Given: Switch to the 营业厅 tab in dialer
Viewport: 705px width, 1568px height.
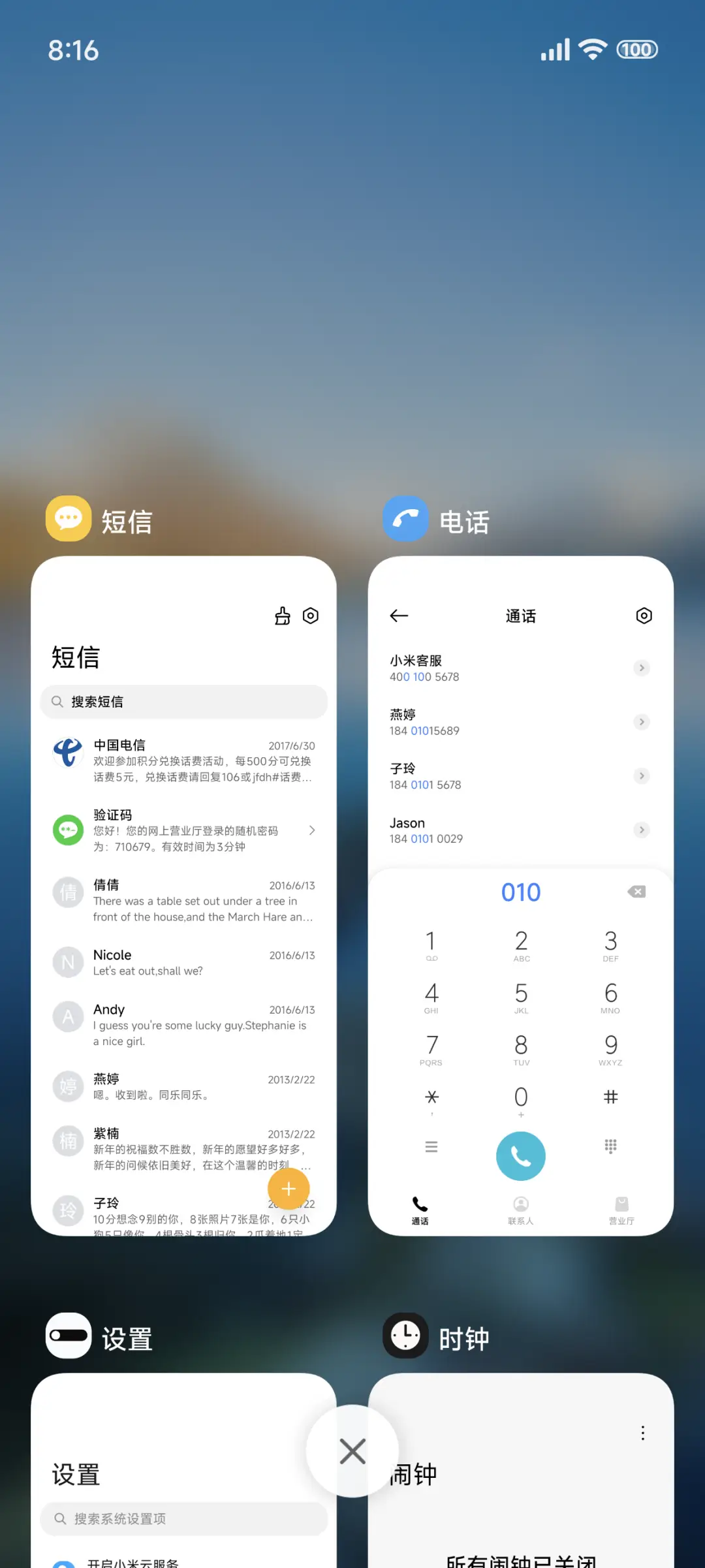Looking at the screenshot, I should [621, 1210].
